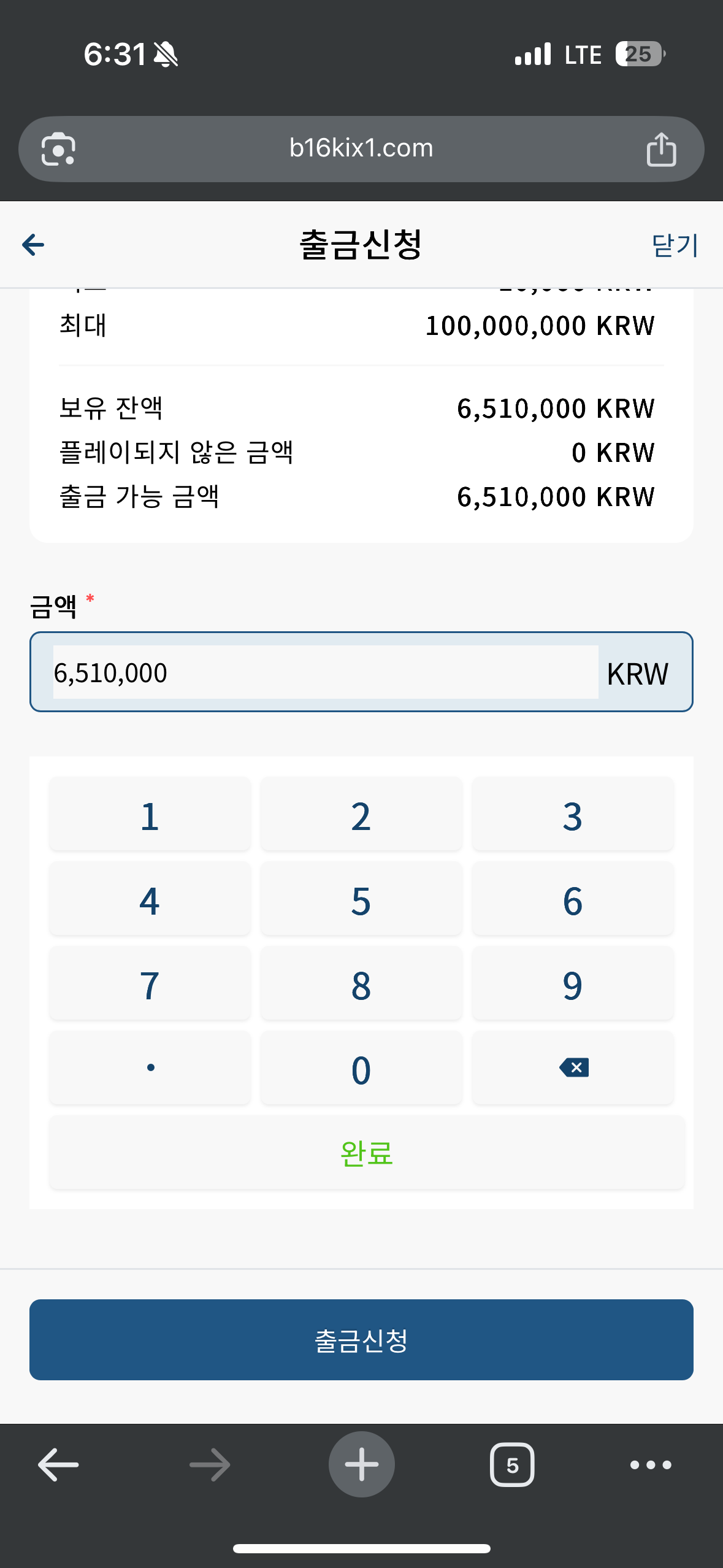This screenshot has height=1568, width=723.
Task: Focus the 금액 amount input field
Action: pos(326,672)
